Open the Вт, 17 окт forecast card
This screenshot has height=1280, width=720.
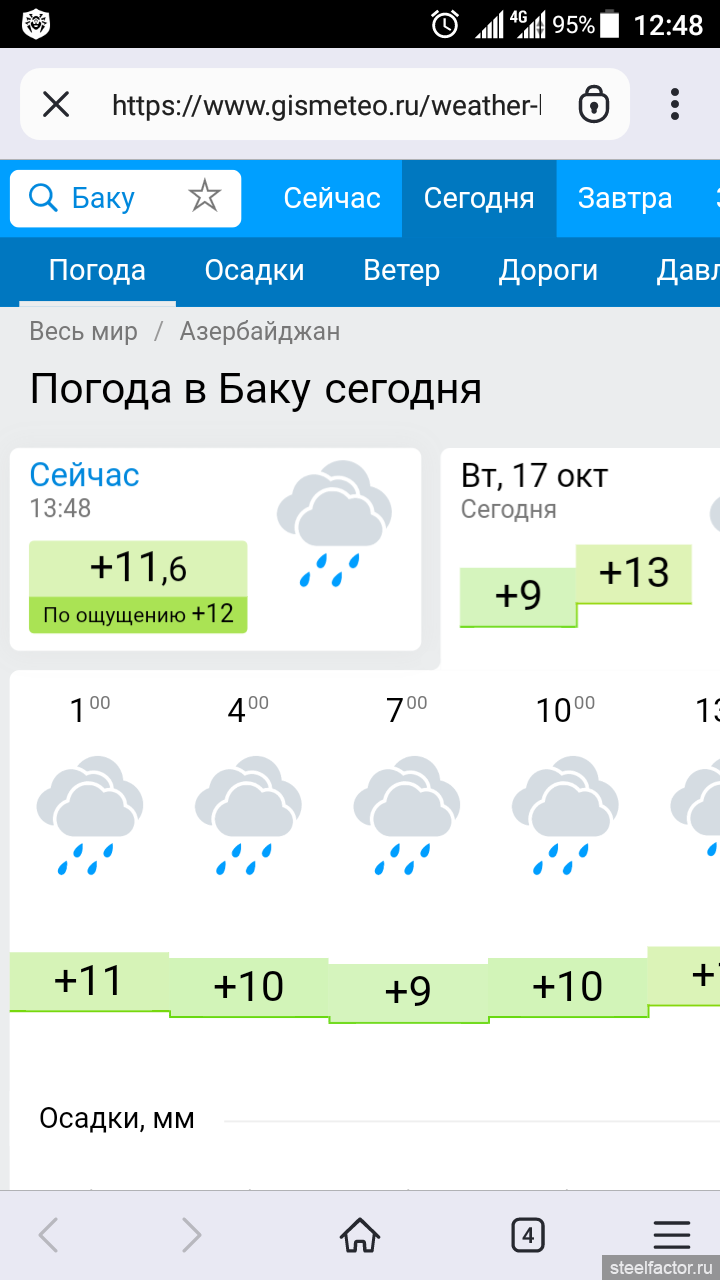(x=580, y=549)
